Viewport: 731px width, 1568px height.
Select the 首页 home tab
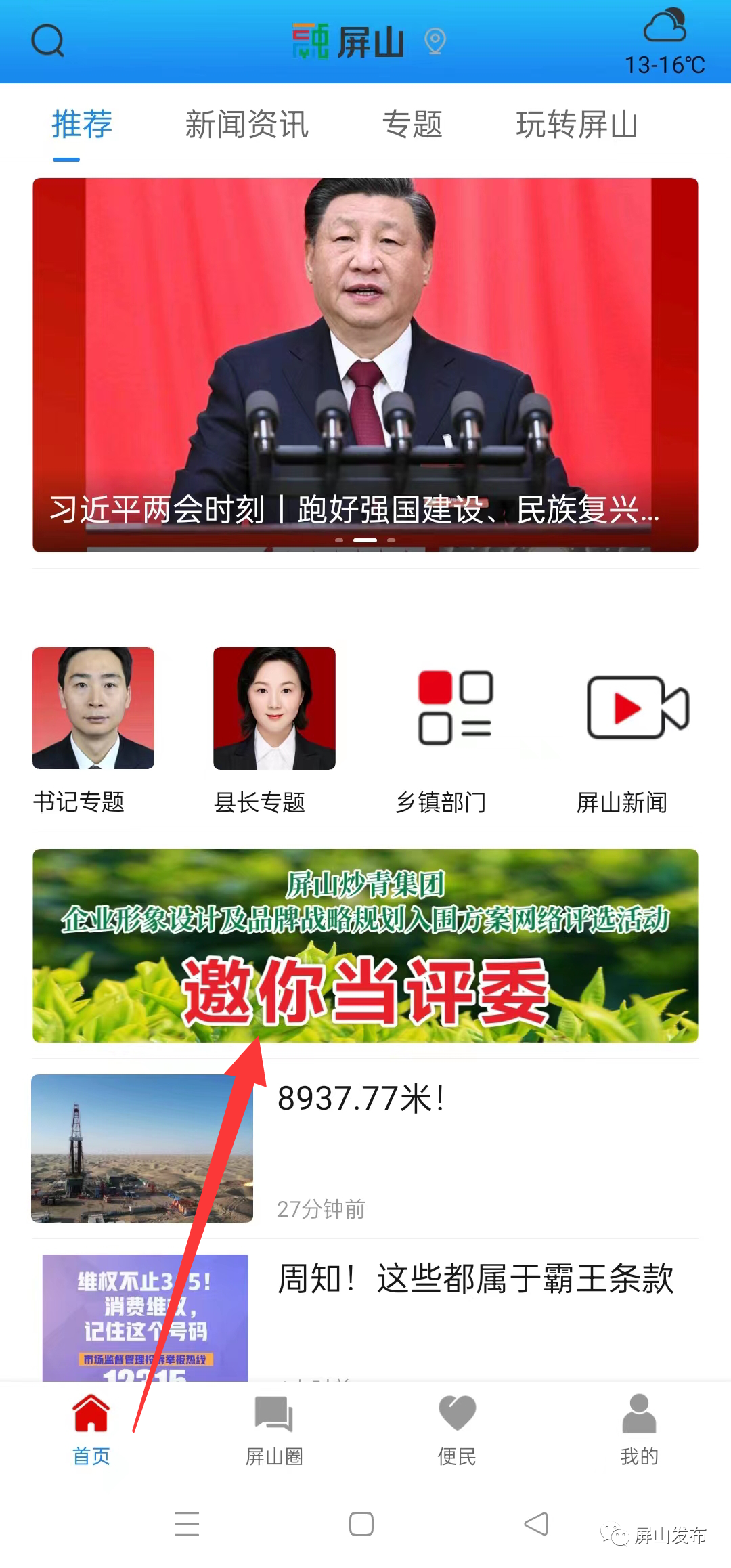coord(91,1429)
